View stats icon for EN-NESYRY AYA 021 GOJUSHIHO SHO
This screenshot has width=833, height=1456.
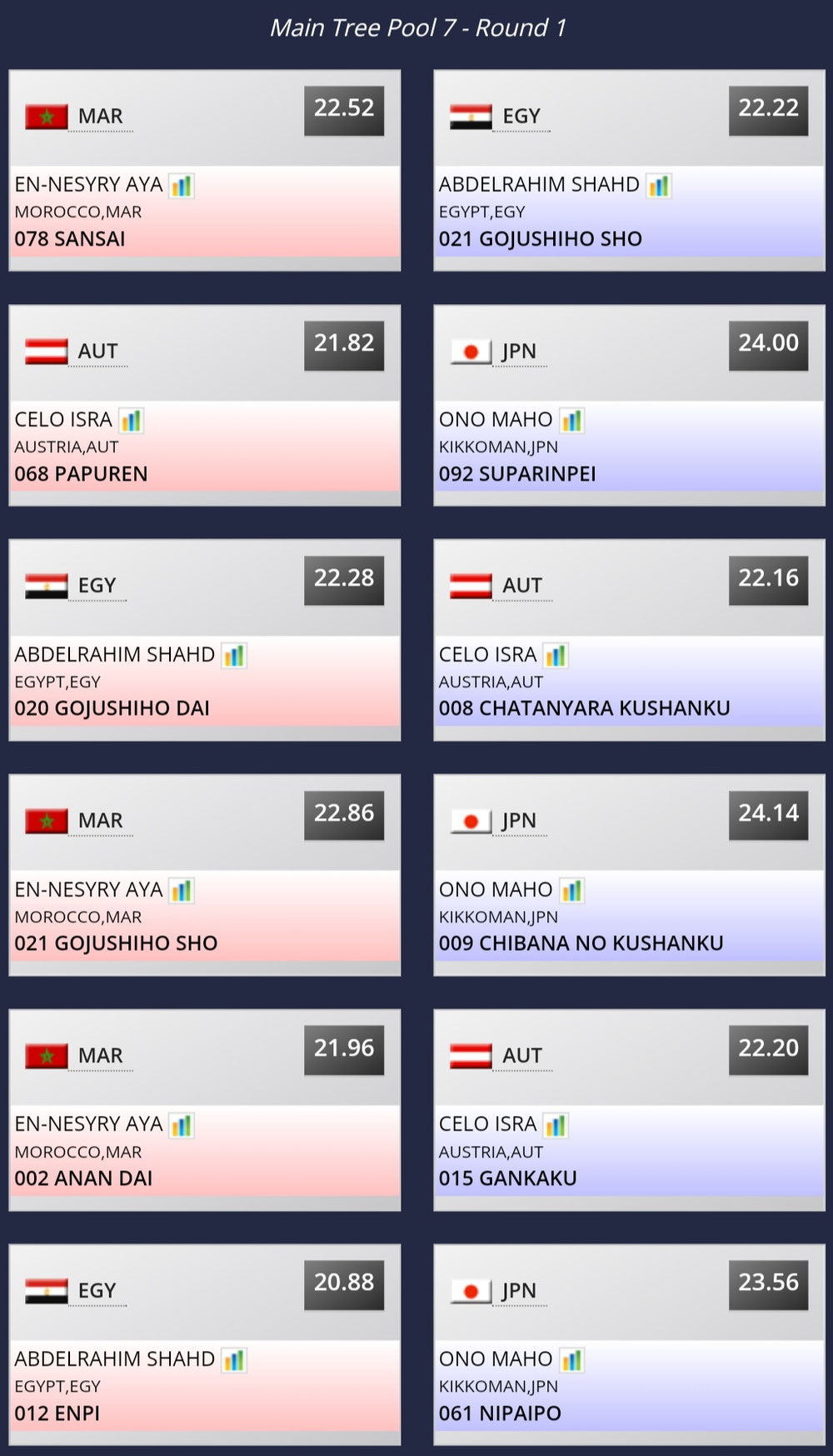point(182,890)
